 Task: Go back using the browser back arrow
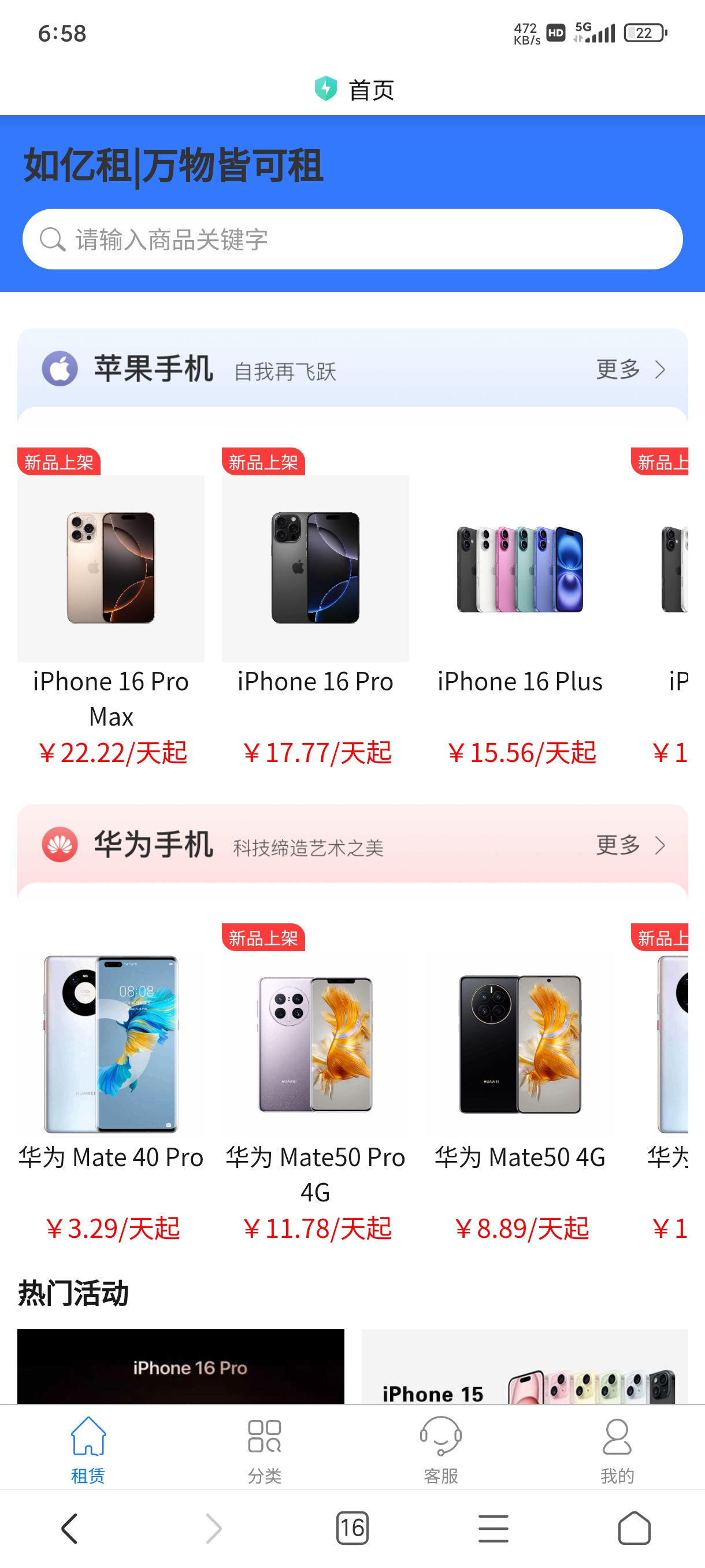70,1529
